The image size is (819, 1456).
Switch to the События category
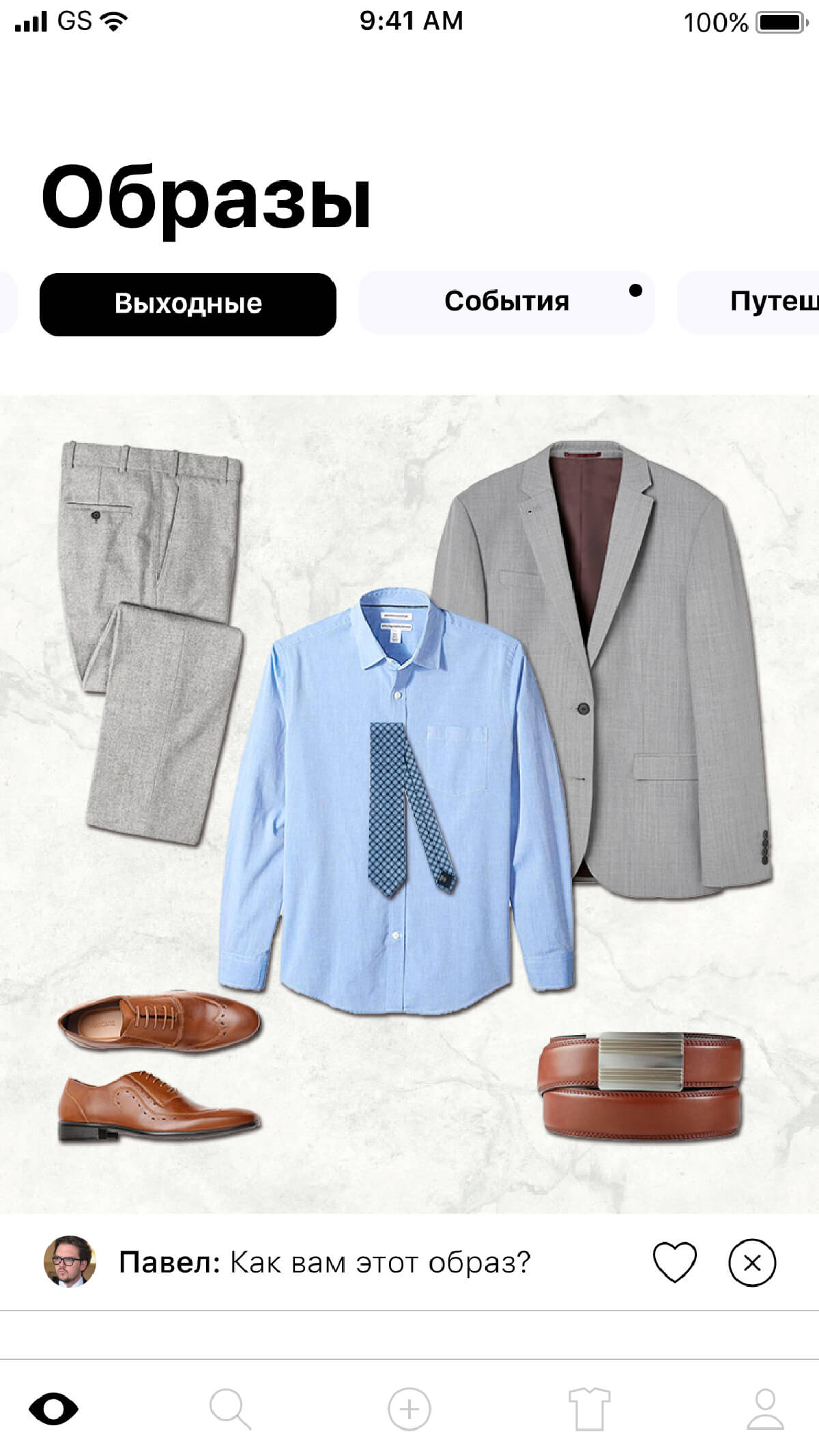tap(506, 302)
